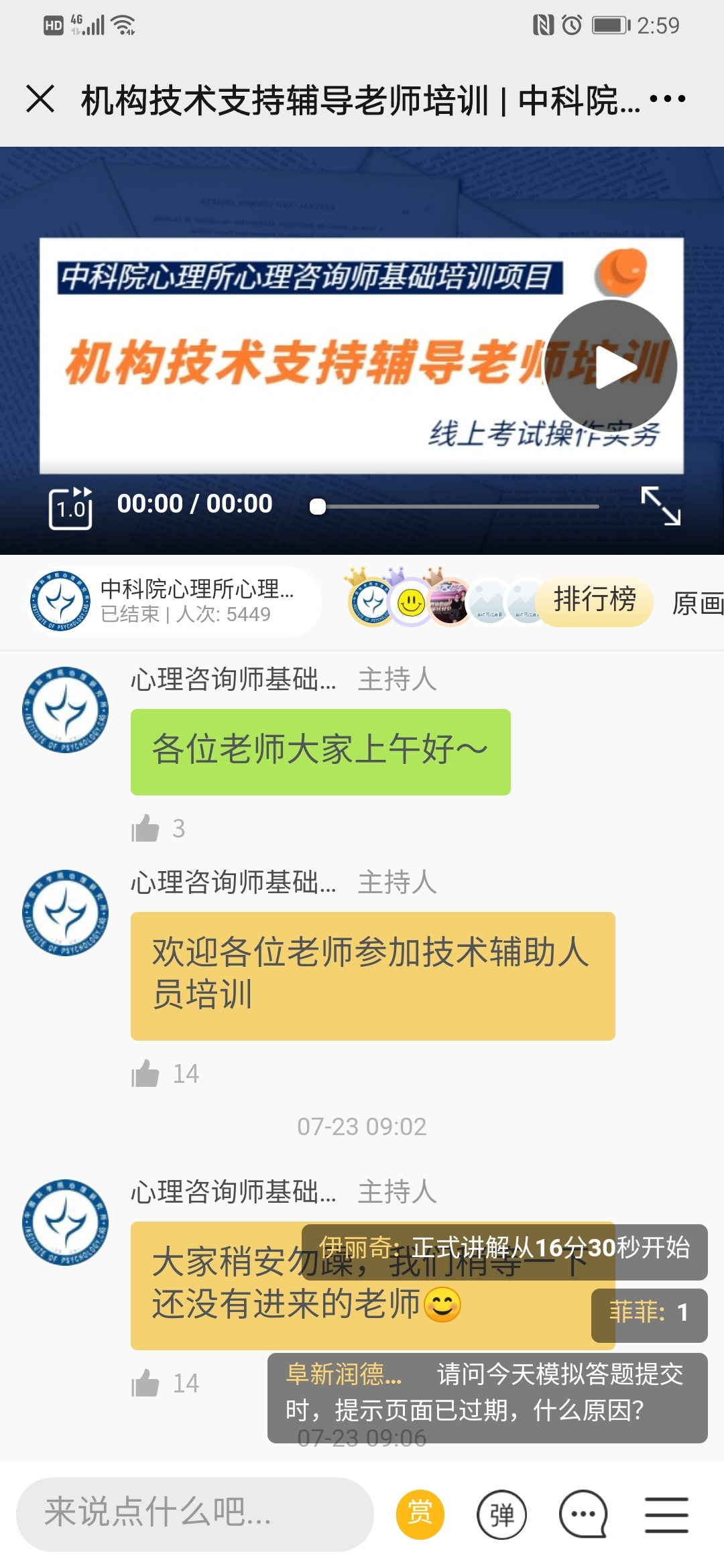The width and height of the screenshot is (724, 1568).
Task: Close the training live stream page
Action: (40, 99)
